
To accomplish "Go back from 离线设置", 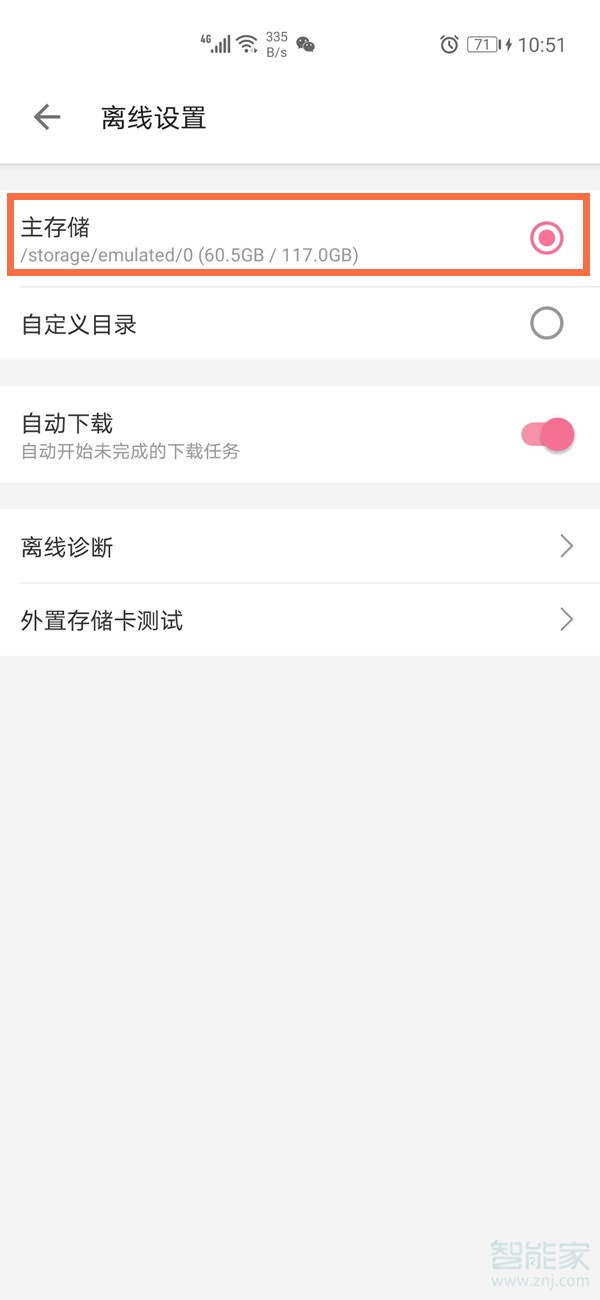I will pyautogui.click(x=47, y=118).
